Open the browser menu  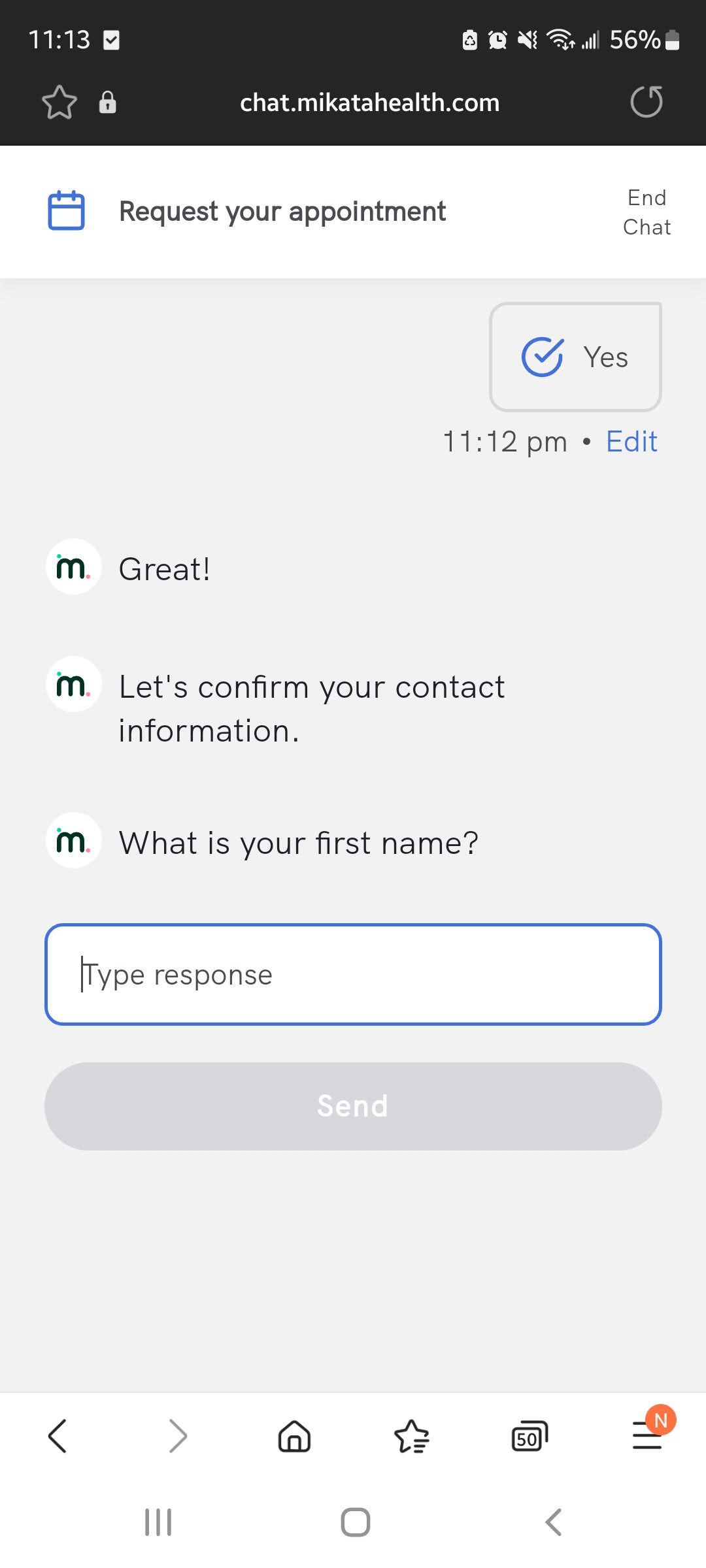(x=648, y=1435)
